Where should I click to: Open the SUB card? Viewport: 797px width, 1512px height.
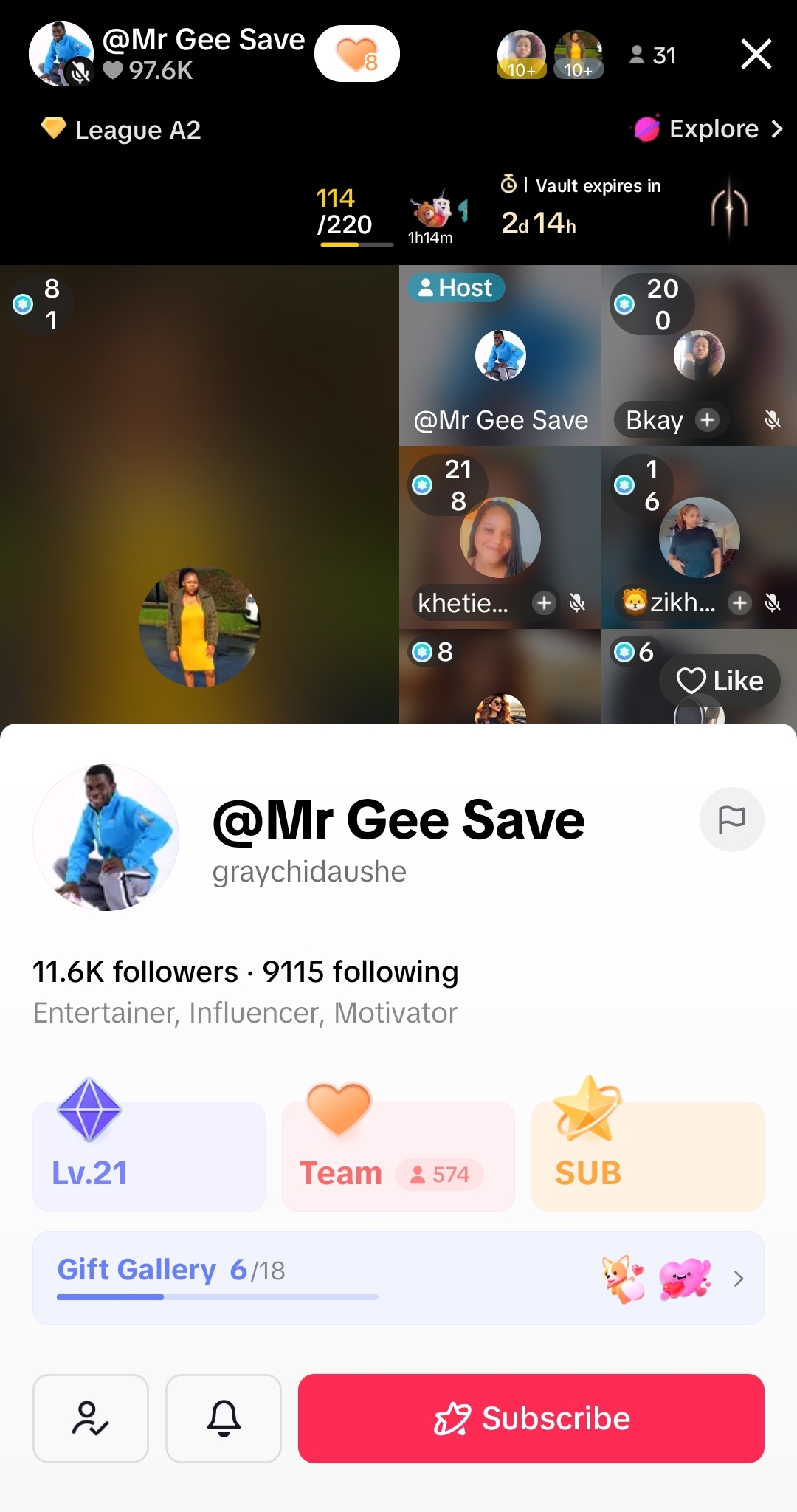click(x=647, y=1155)
